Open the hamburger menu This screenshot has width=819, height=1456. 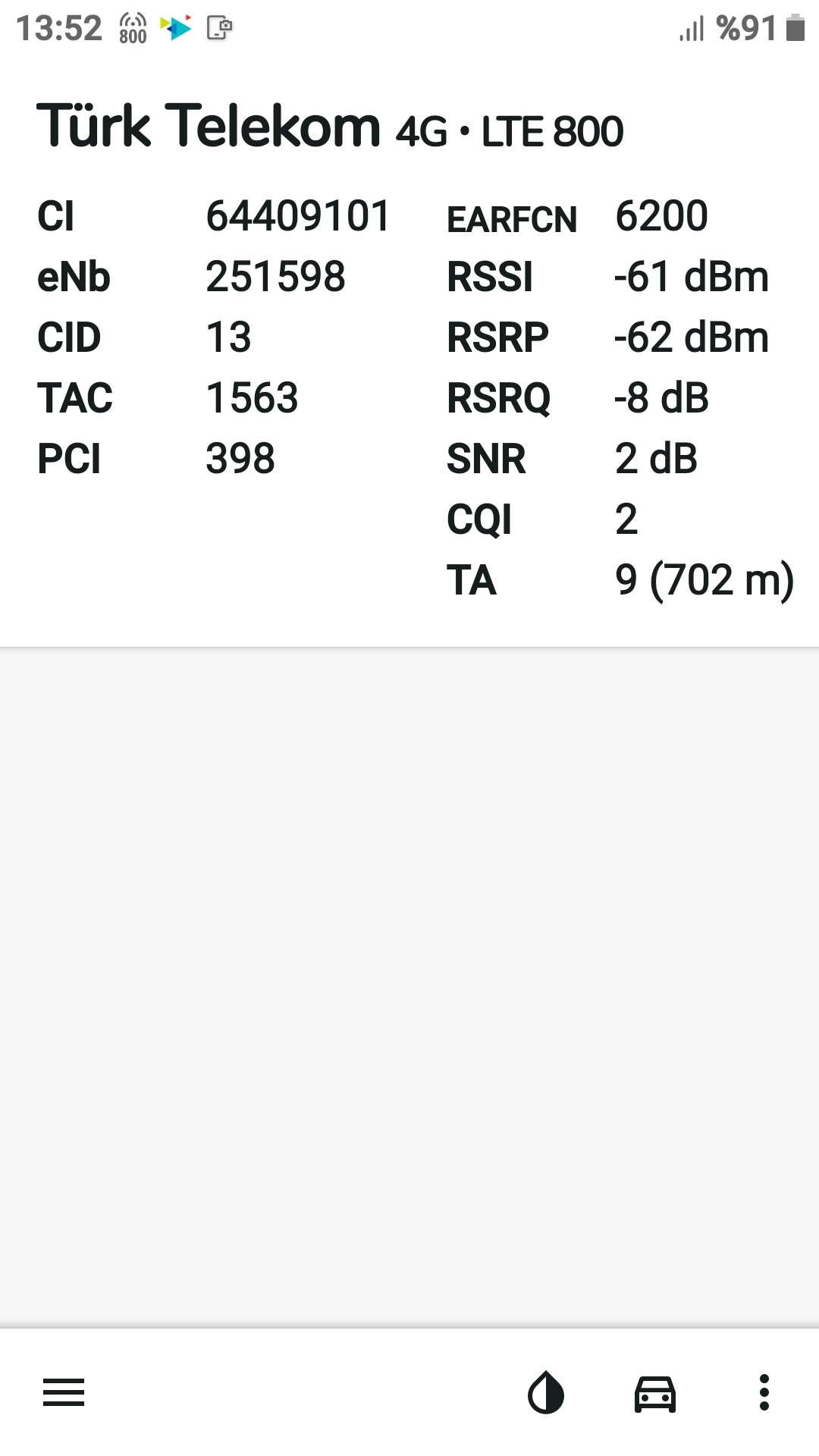pyautogui.click(x=64, y=1392)
